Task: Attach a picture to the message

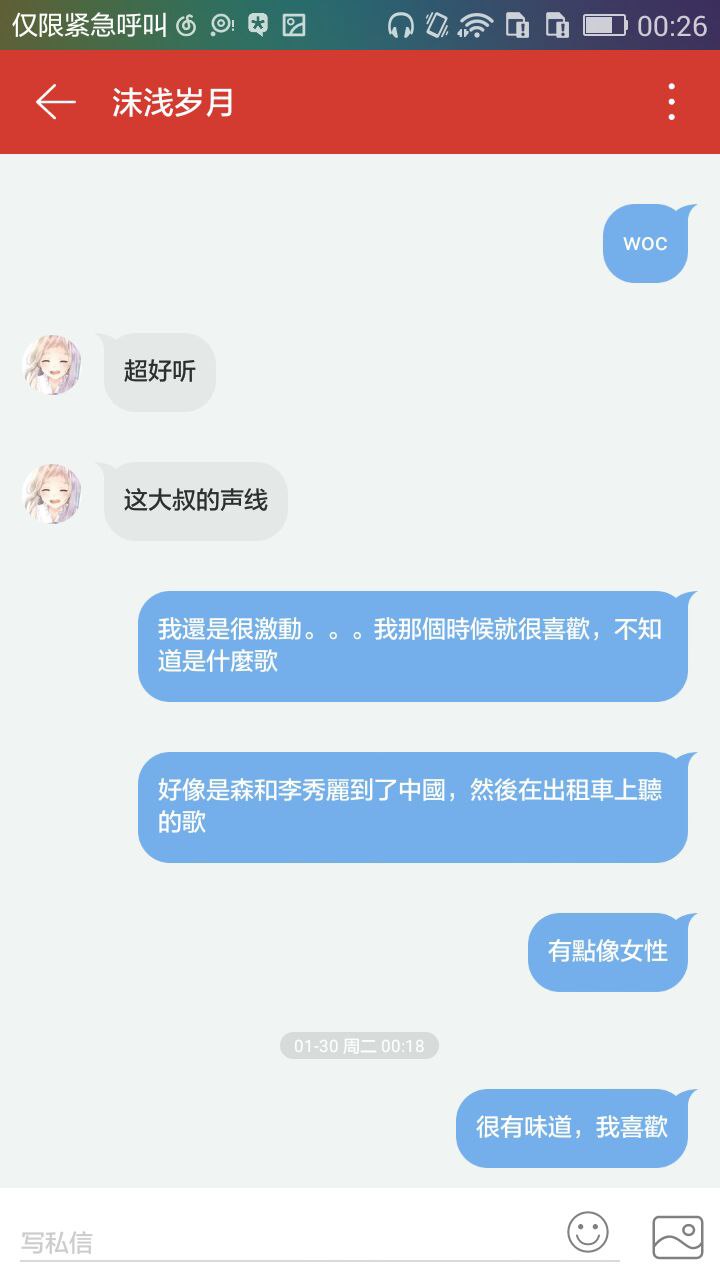Action: click(x=678, y=1236)
